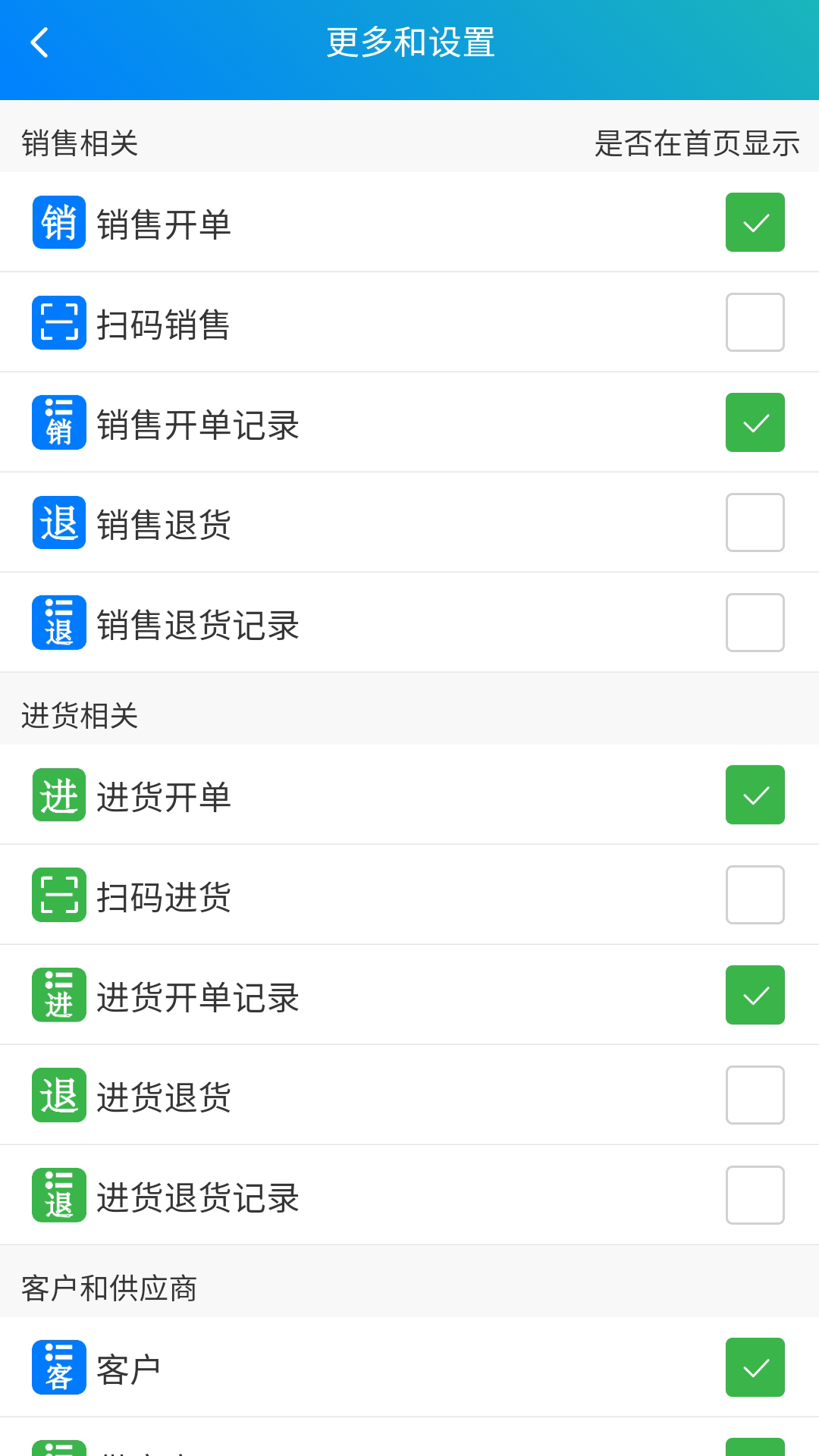Tap the 客户 customer icon
Viewport: 819px width, 1456px height.
(58, 1368)
